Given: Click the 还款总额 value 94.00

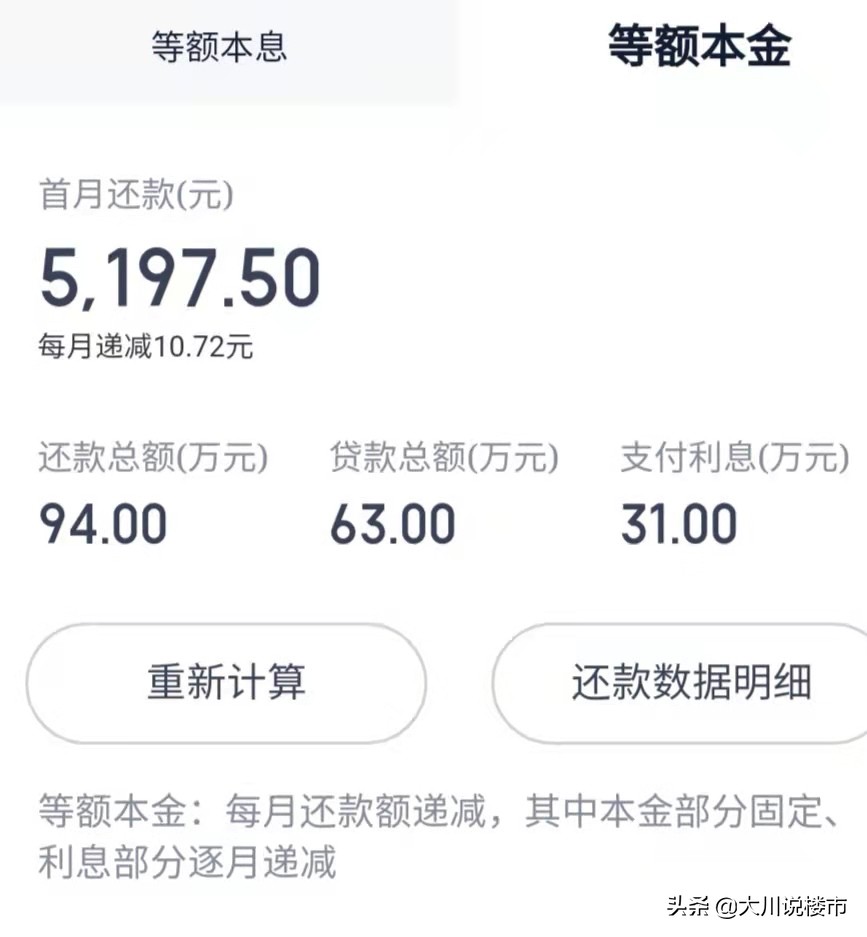Looking at the screenshot, I should click(101, 523).
